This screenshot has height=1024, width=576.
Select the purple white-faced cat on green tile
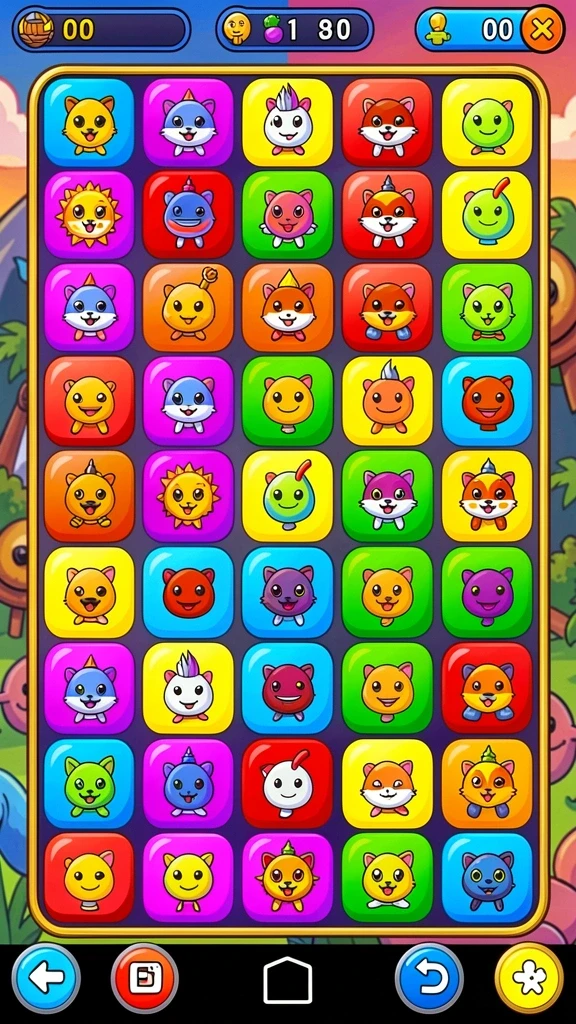click(x=387, y=496)
